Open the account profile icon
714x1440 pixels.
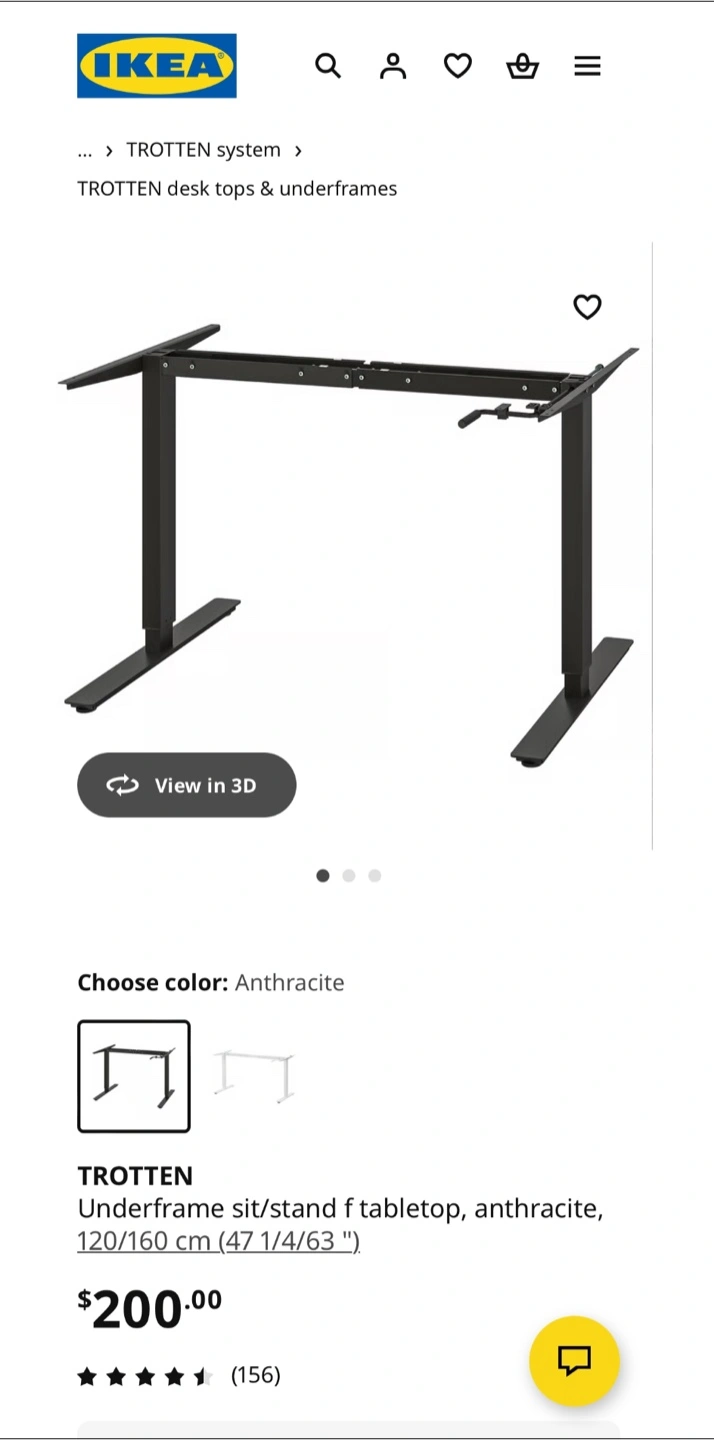click(x=393, y=66)
